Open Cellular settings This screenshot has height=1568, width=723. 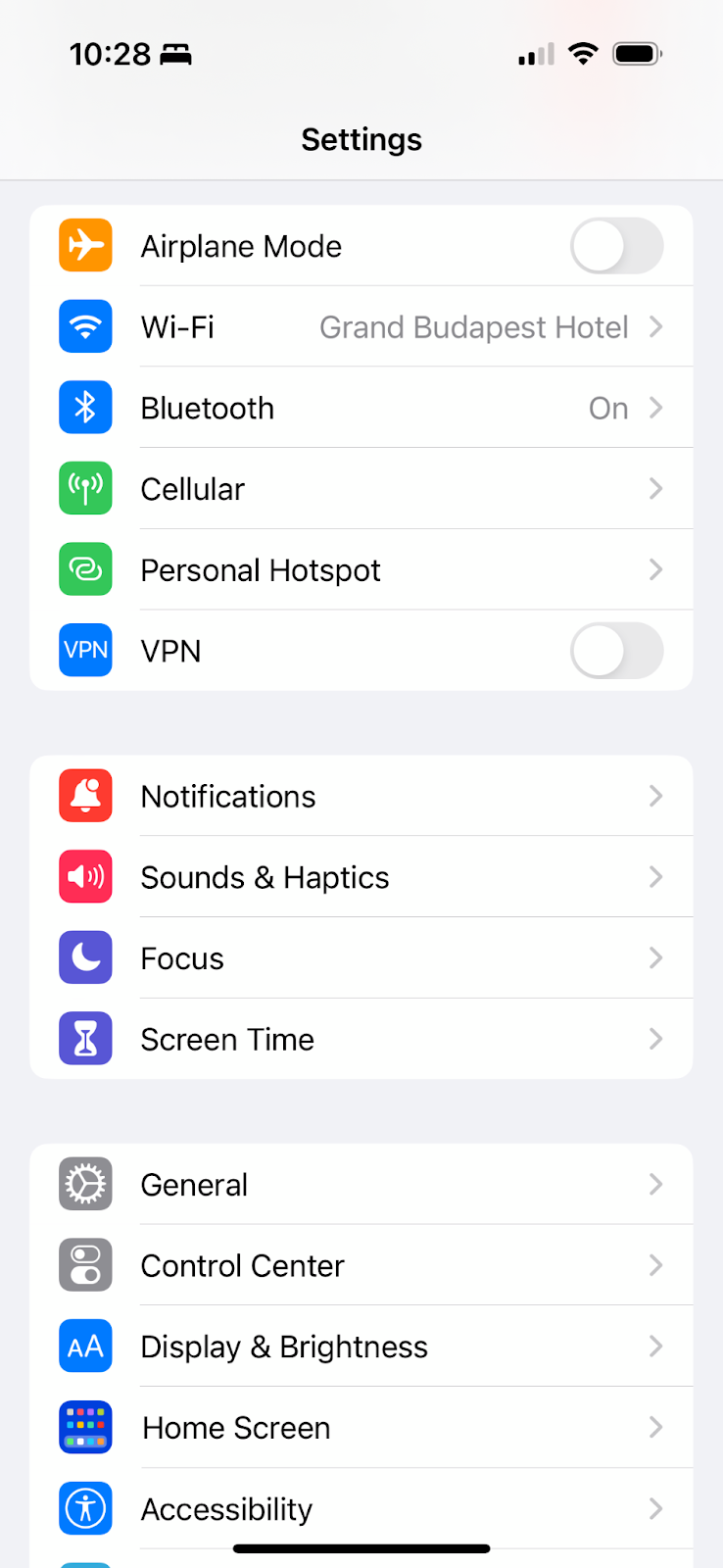(392, 489)
